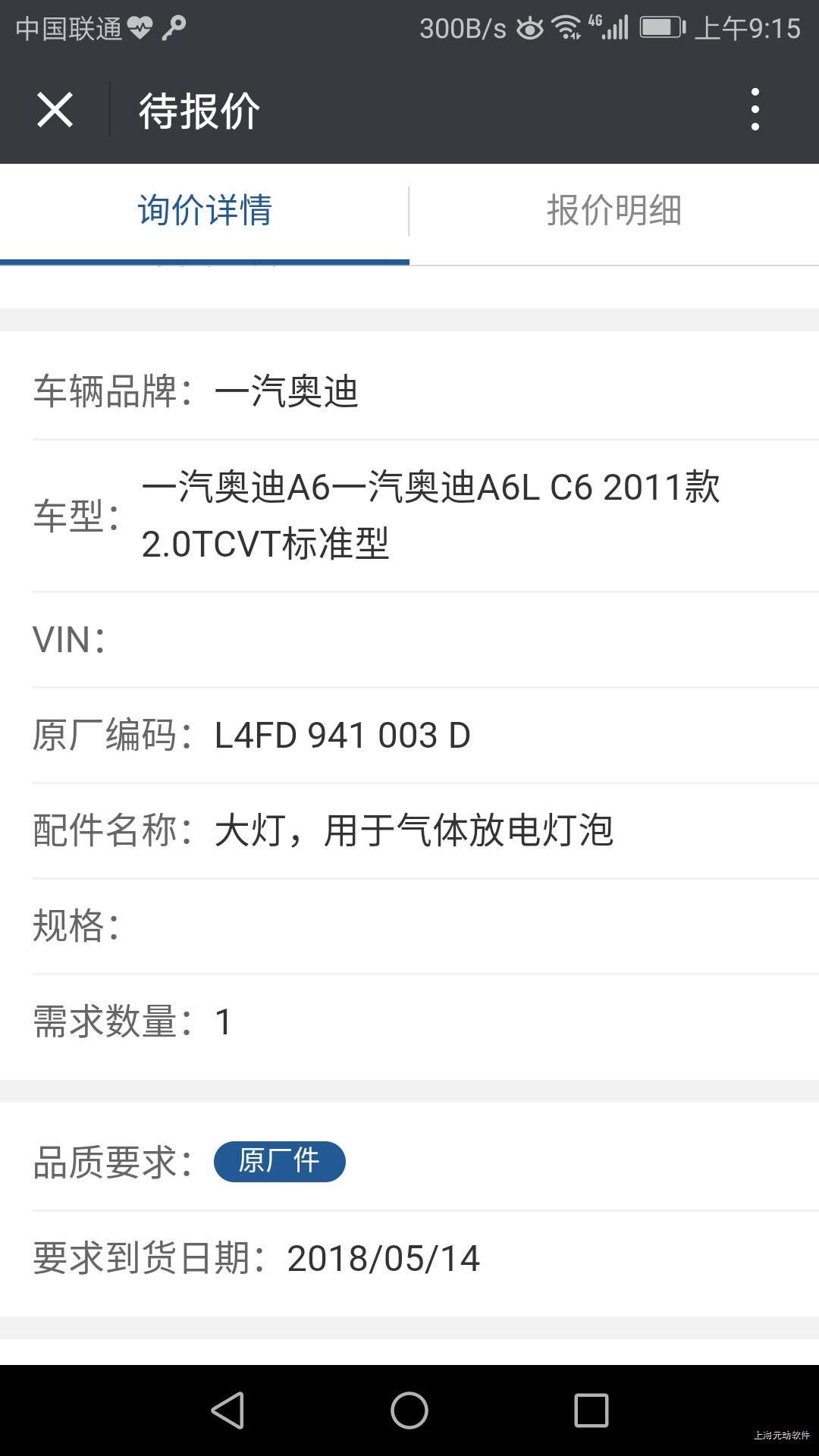The width and height of the screenshot is (819, 1456).
Task: Tap the system back button
Action: (x=227, y=1410)
